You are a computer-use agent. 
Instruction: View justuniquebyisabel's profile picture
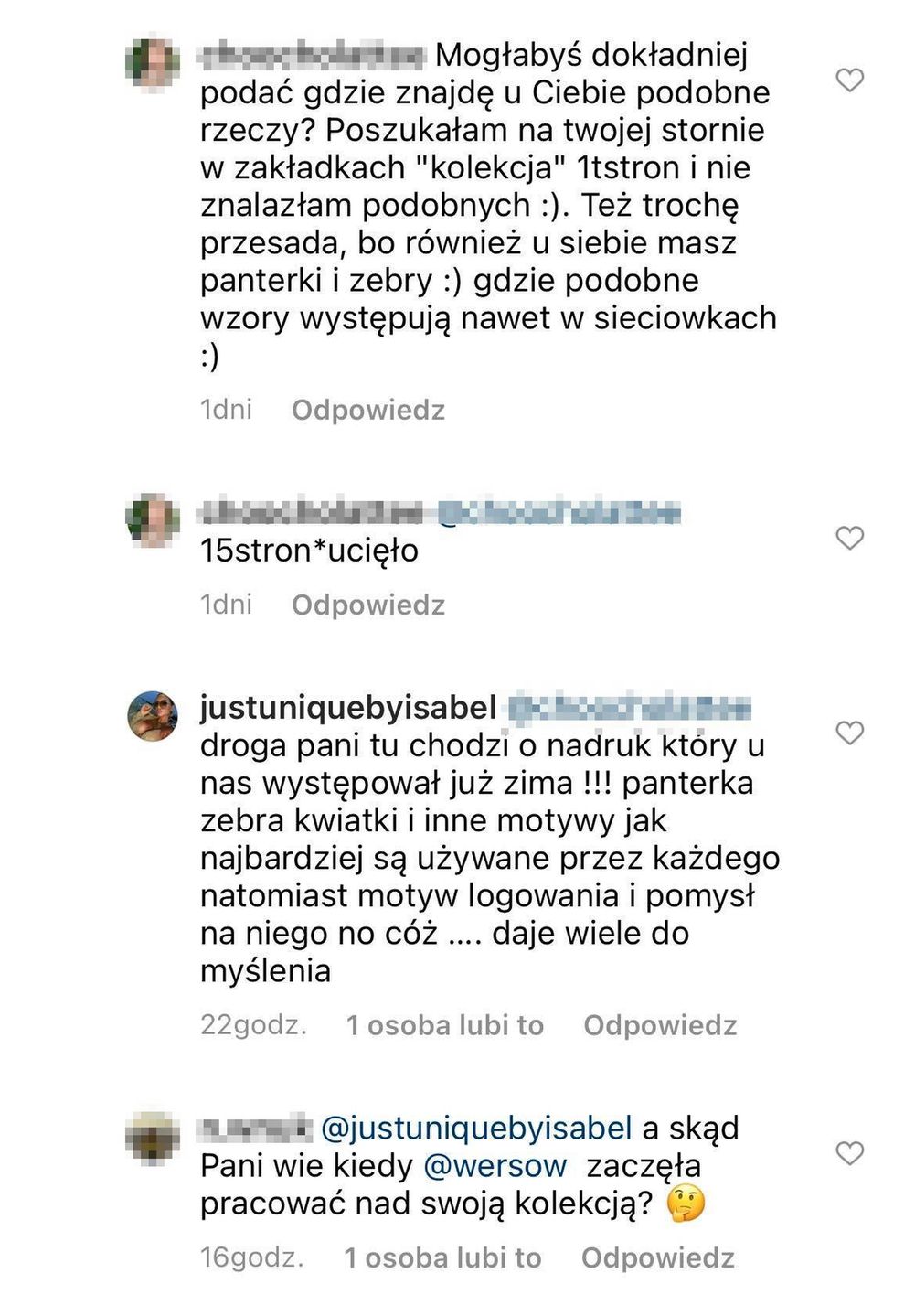point(153,715)
